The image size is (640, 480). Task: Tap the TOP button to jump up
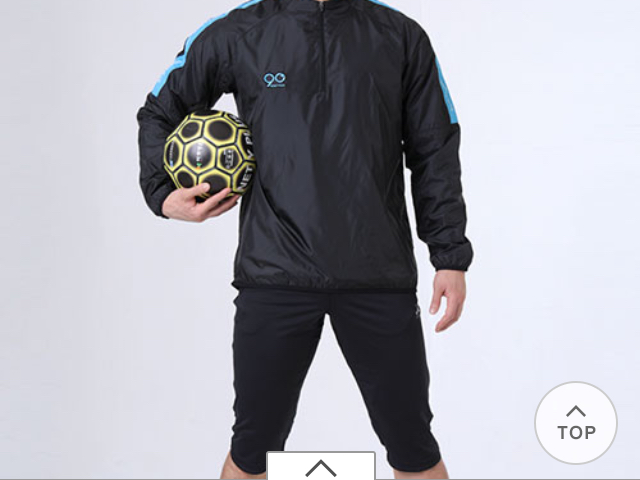tap(576, 423)
